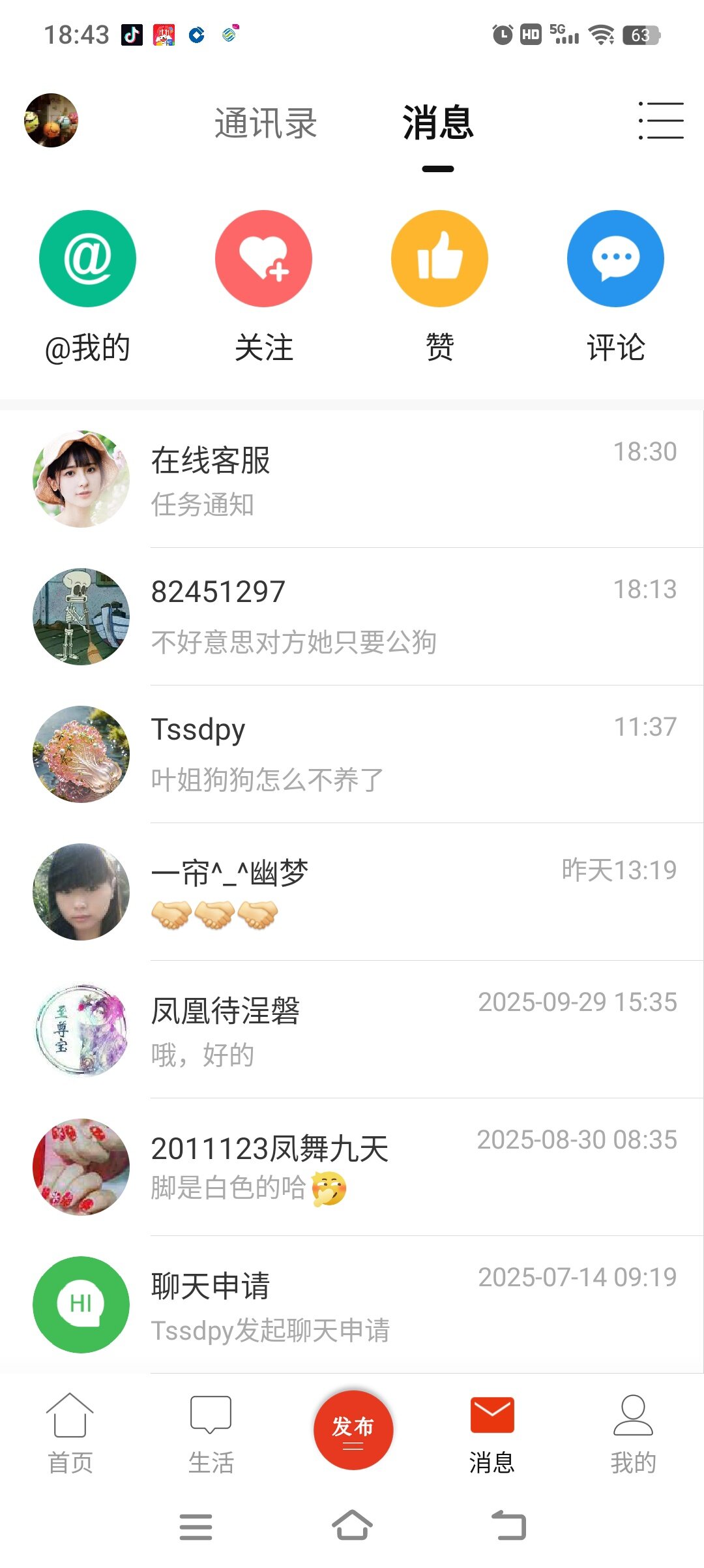704x1568 pixels.
Task: Open the 赞 likes notifications
Action: [439, 259]
